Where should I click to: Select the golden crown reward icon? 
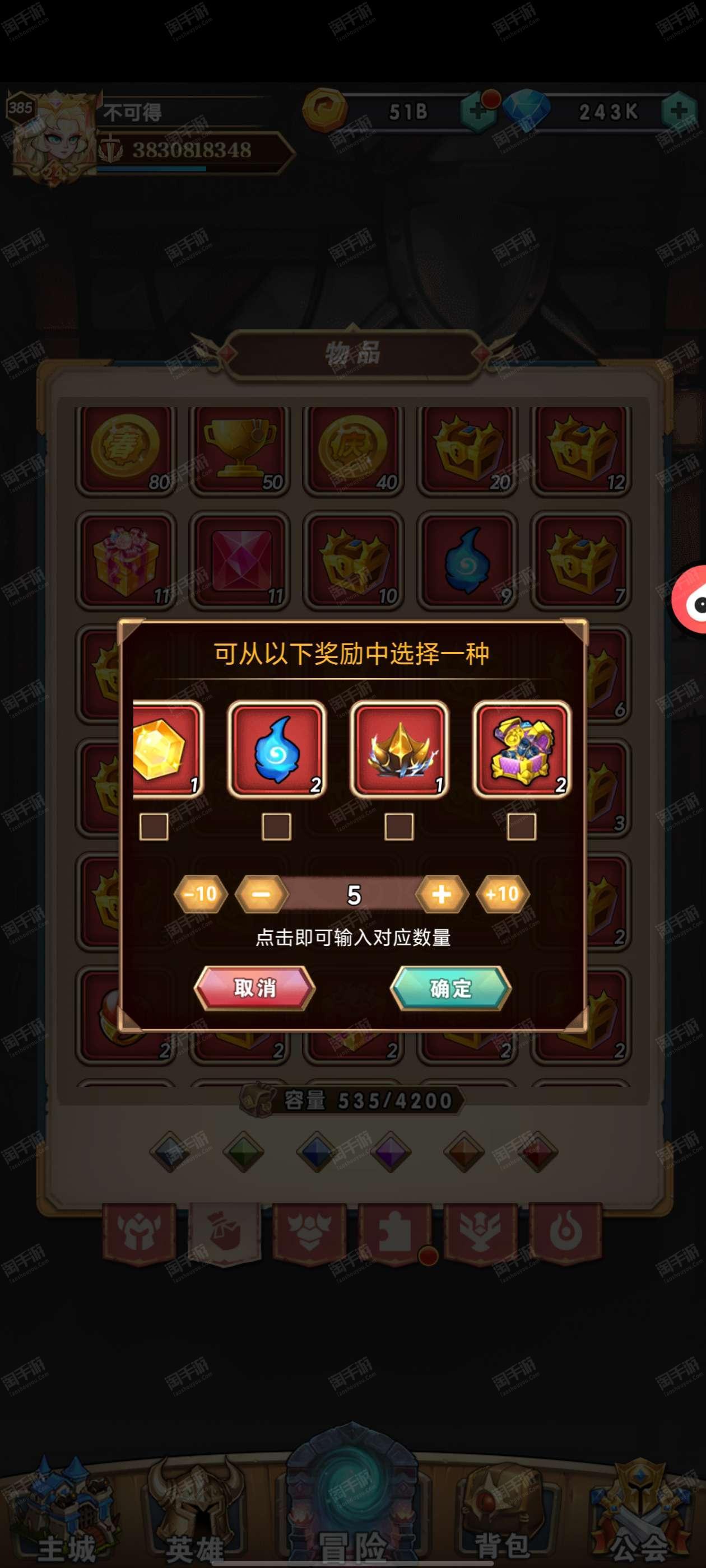400,750
